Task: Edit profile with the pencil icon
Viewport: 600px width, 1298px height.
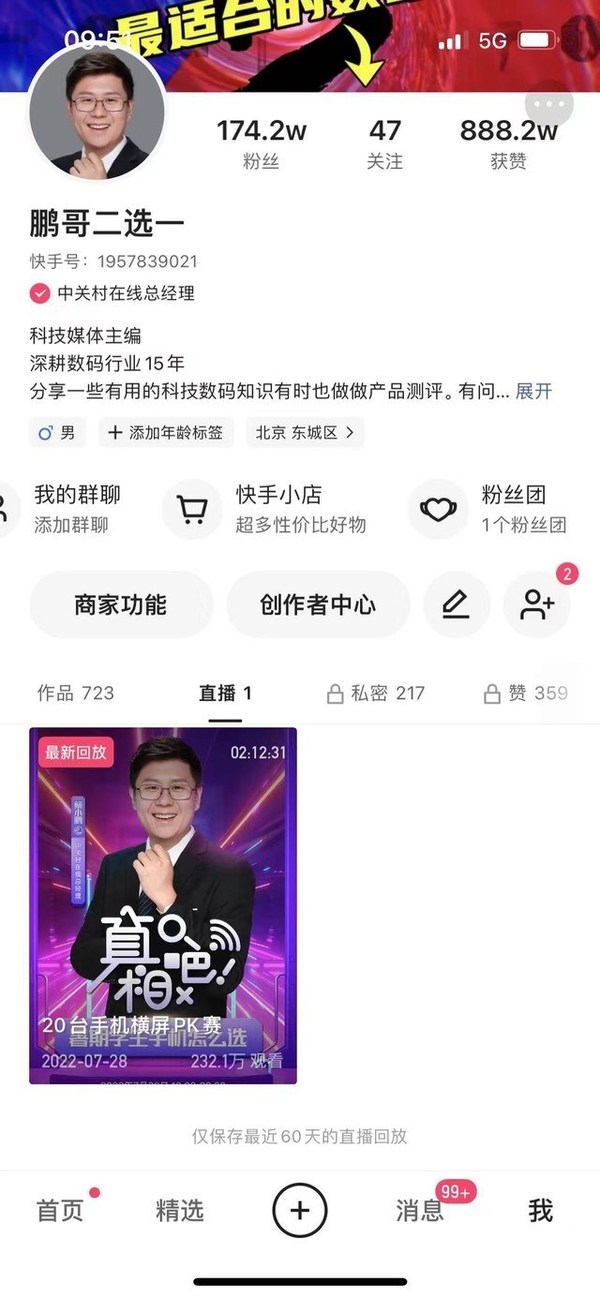Action: pyautogui.click(x=456, y=604)
